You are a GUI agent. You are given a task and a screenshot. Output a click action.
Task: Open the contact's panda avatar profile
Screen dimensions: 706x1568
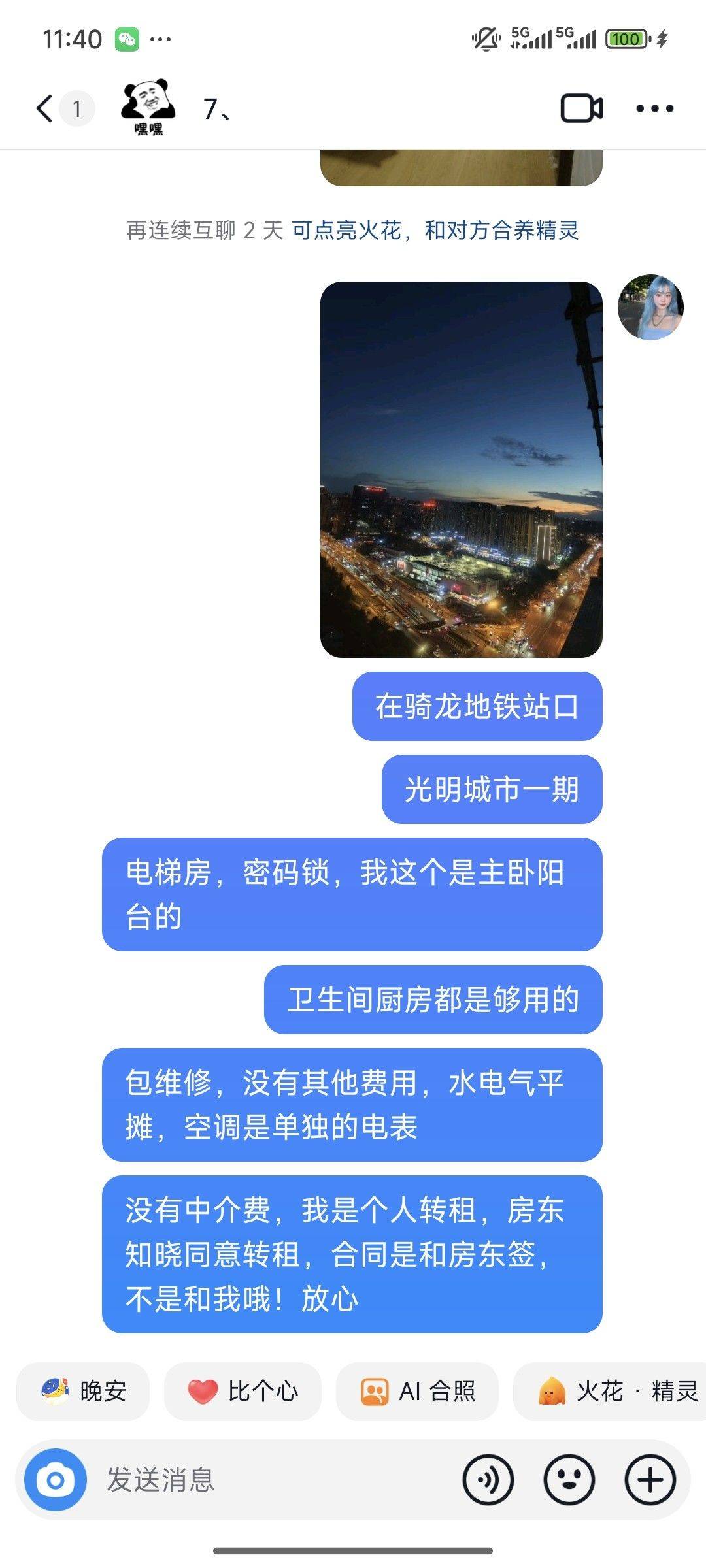148,108
